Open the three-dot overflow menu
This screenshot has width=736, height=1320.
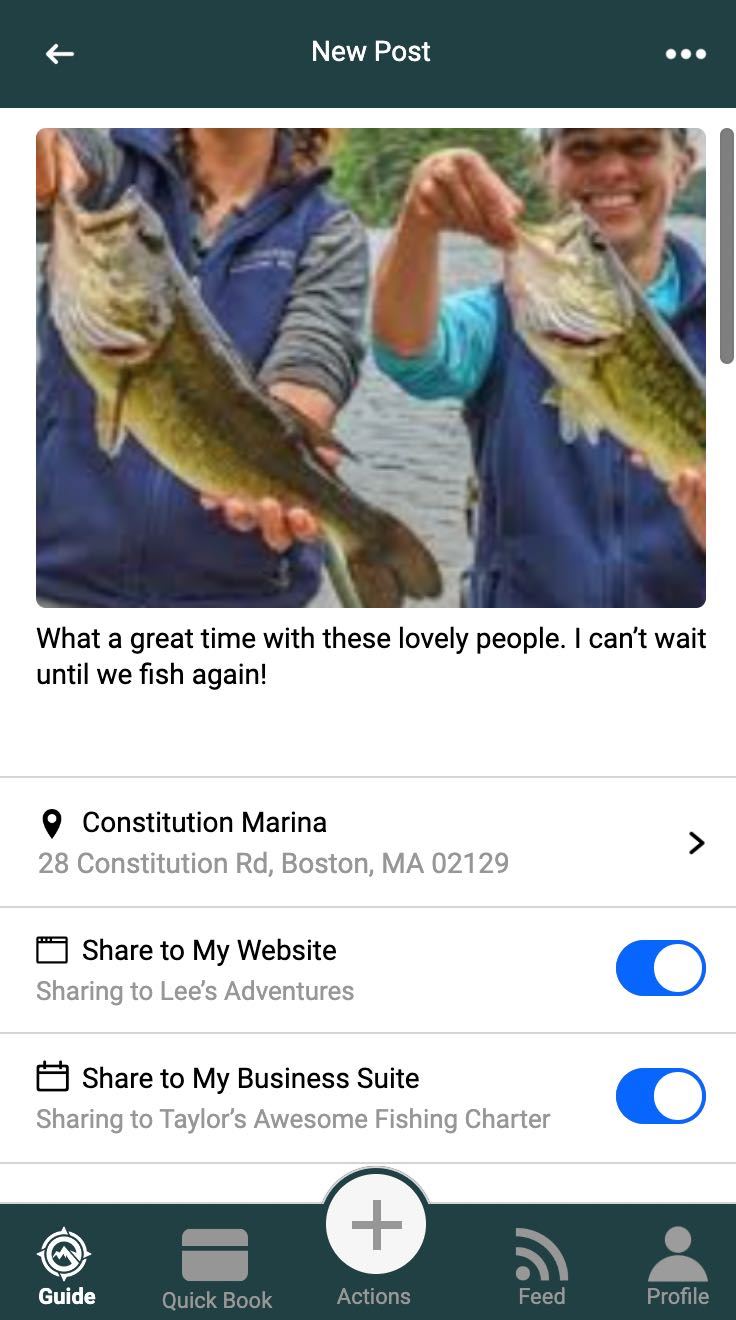tap(686, 54)
